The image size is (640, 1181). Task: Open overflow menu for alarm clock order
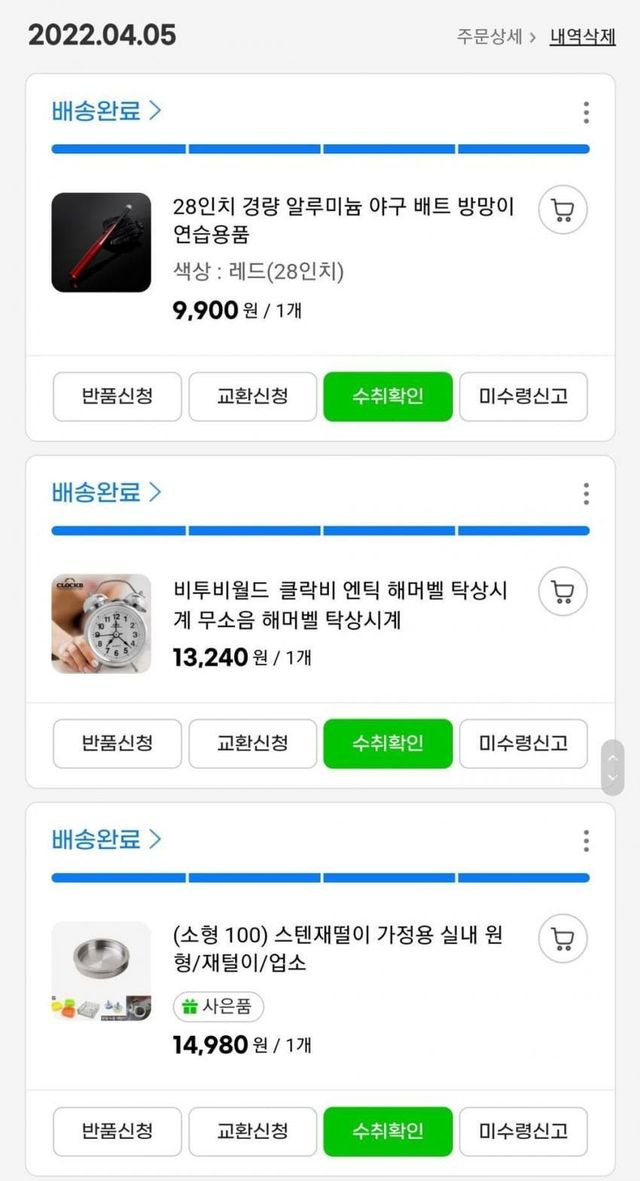tap(586, 493)
